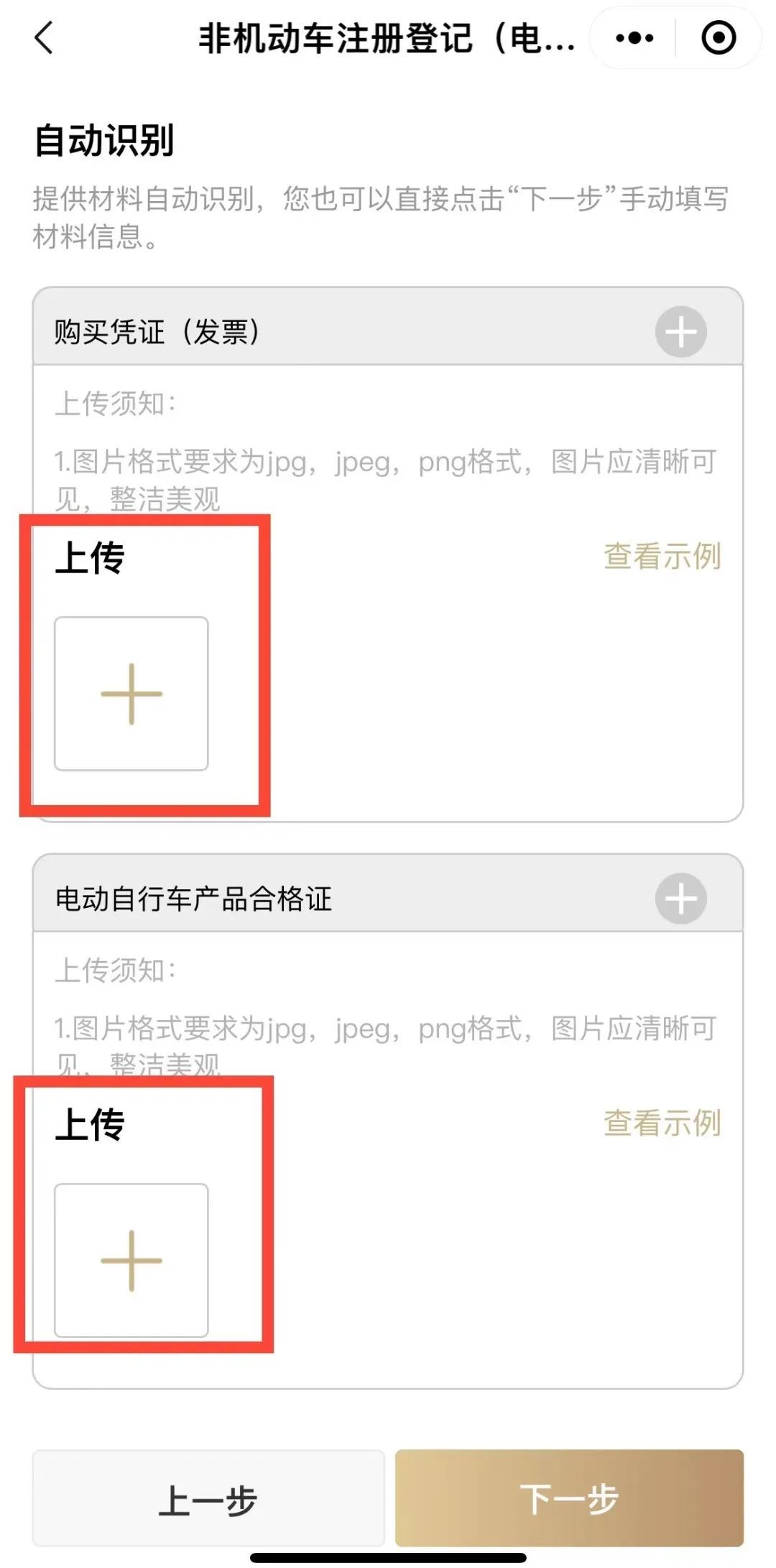The width and height of the screenshot is (776, 1568).
Task: Upload an image for 购买凭证（发票）
Action: pyautogui.click(x=131, y=694)
